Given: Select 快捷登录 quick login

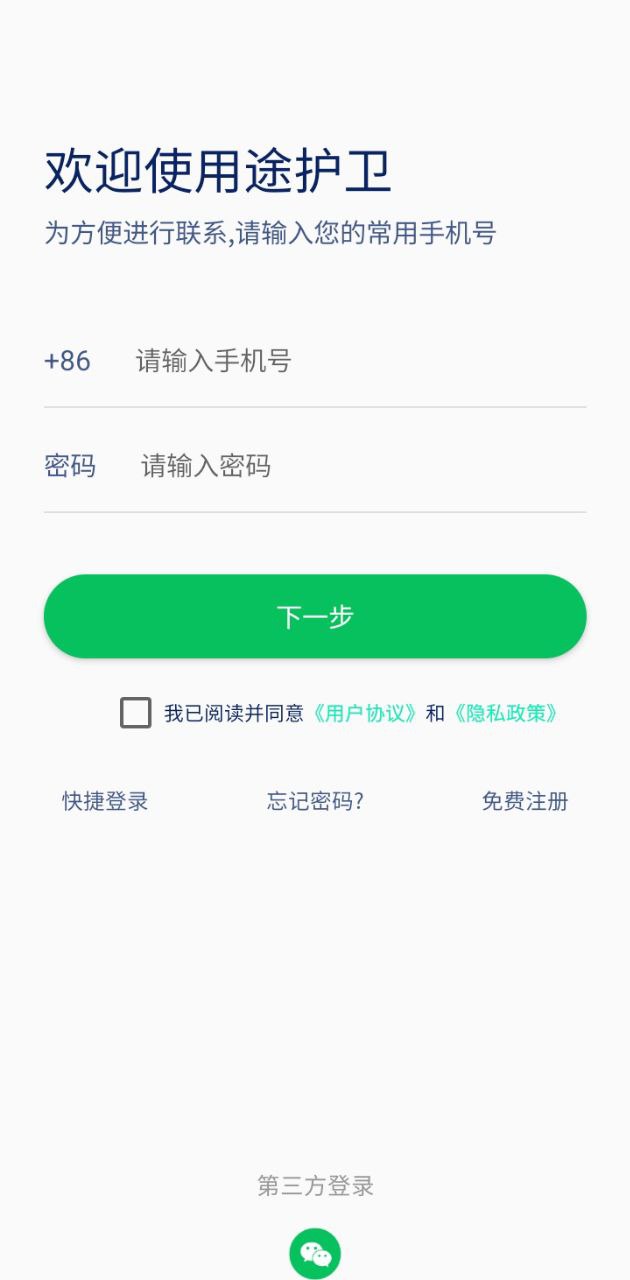Looking at the screenshot, I should (105, 801).
